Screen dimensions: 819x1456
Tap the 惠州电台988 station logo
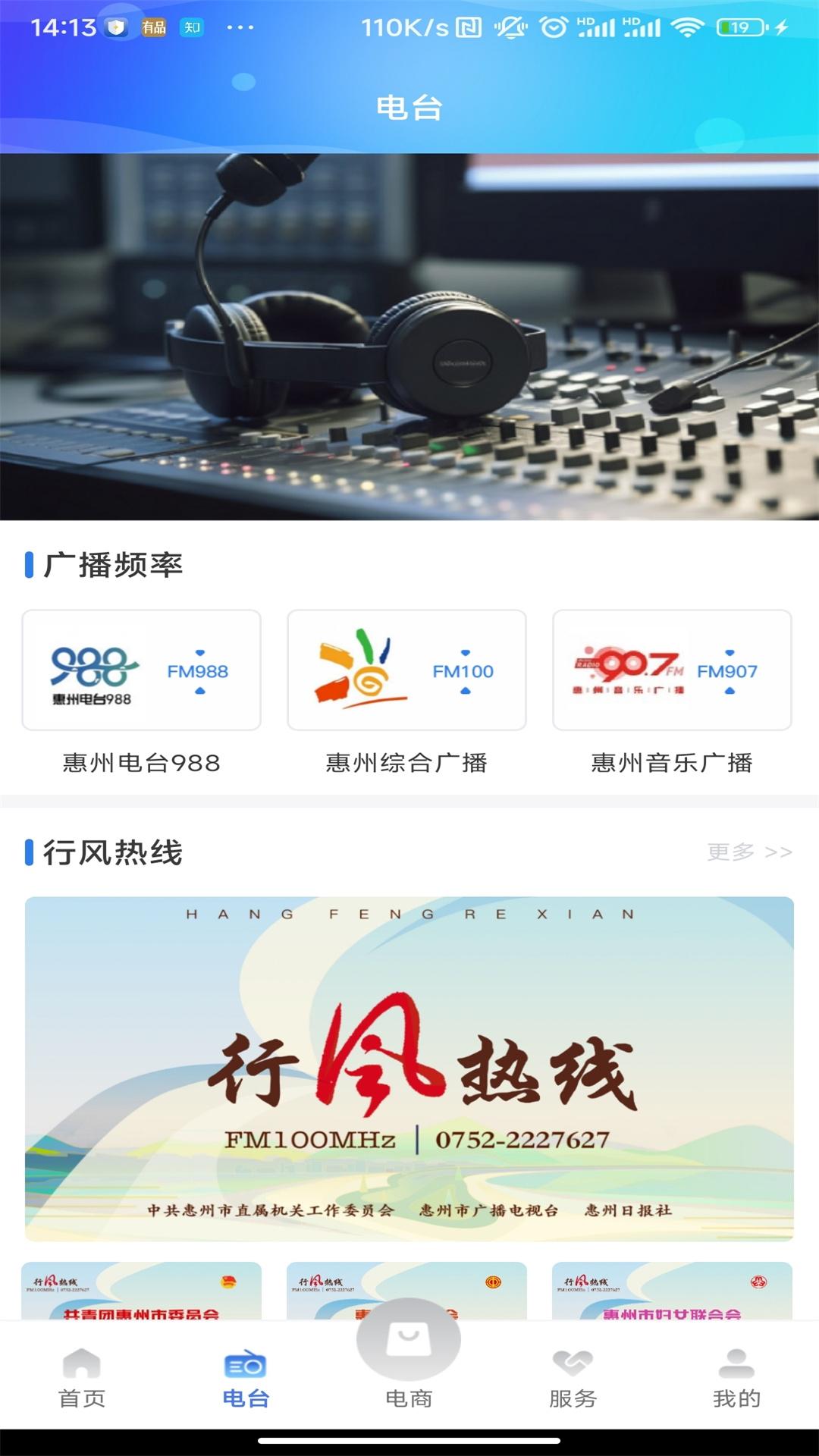96,670
